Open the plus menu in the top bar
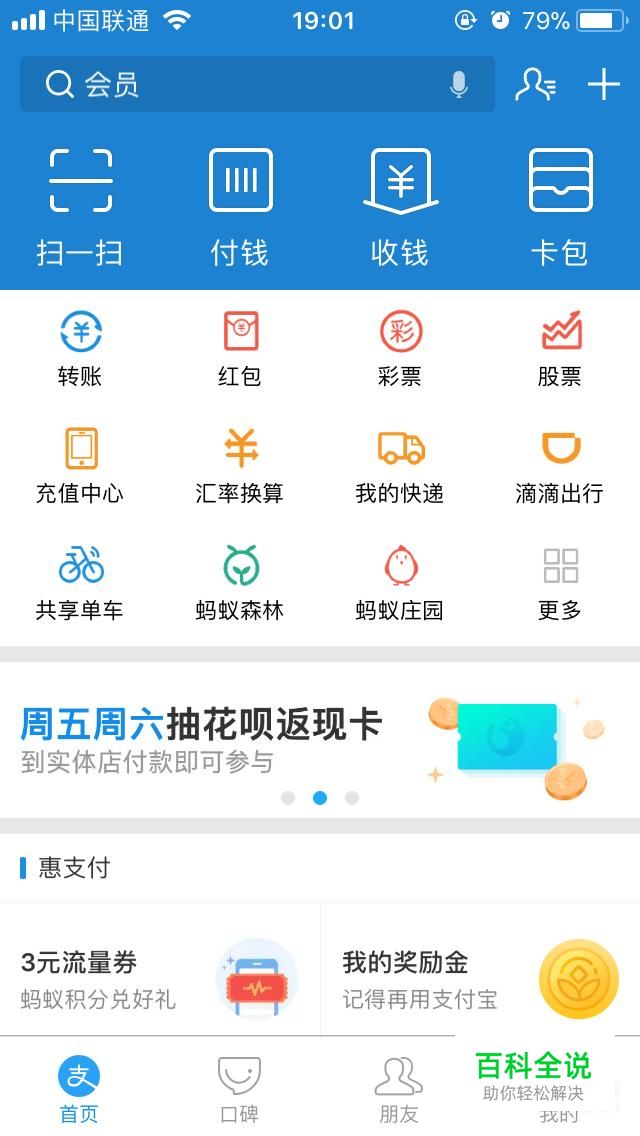This screenshot has width=640, height=1136. [604, 85]
